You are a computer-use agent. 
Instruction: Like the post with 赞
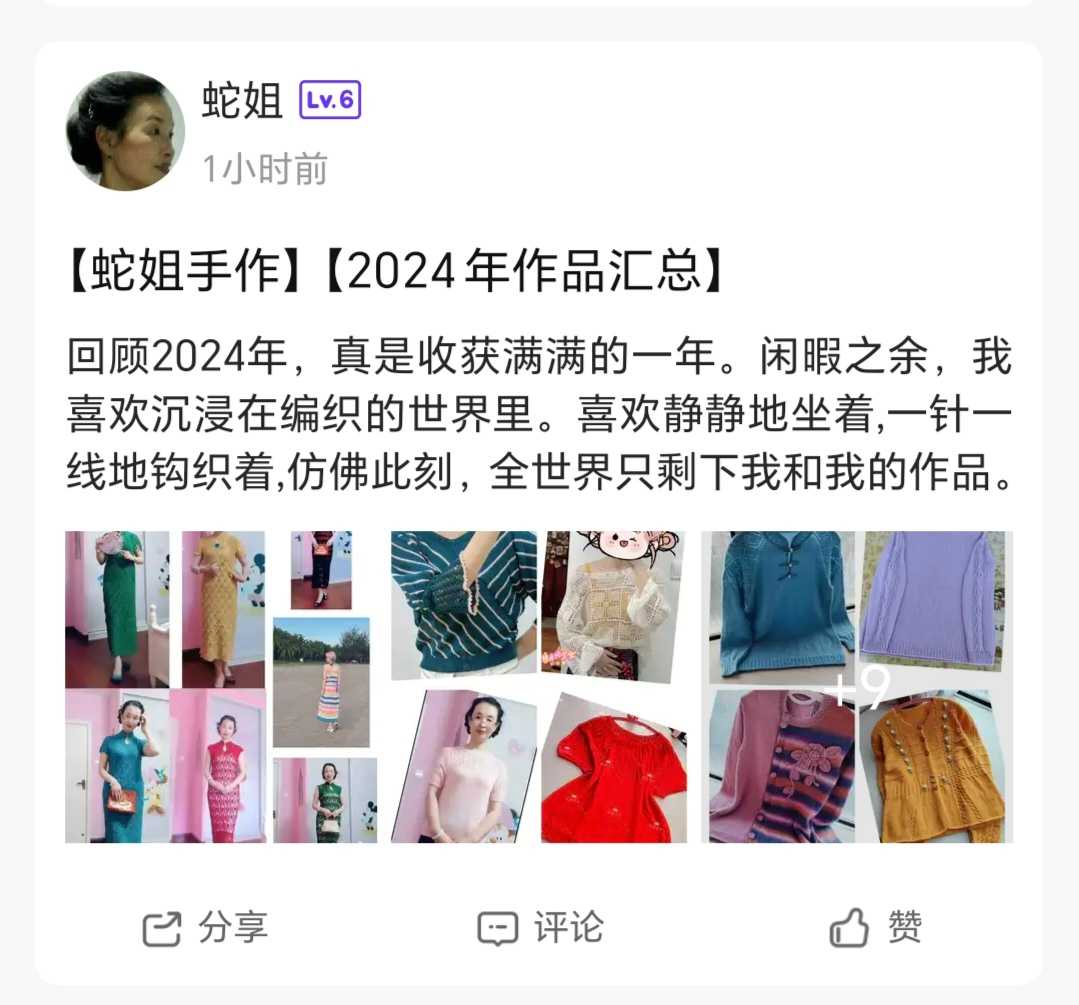pos(875,928)
